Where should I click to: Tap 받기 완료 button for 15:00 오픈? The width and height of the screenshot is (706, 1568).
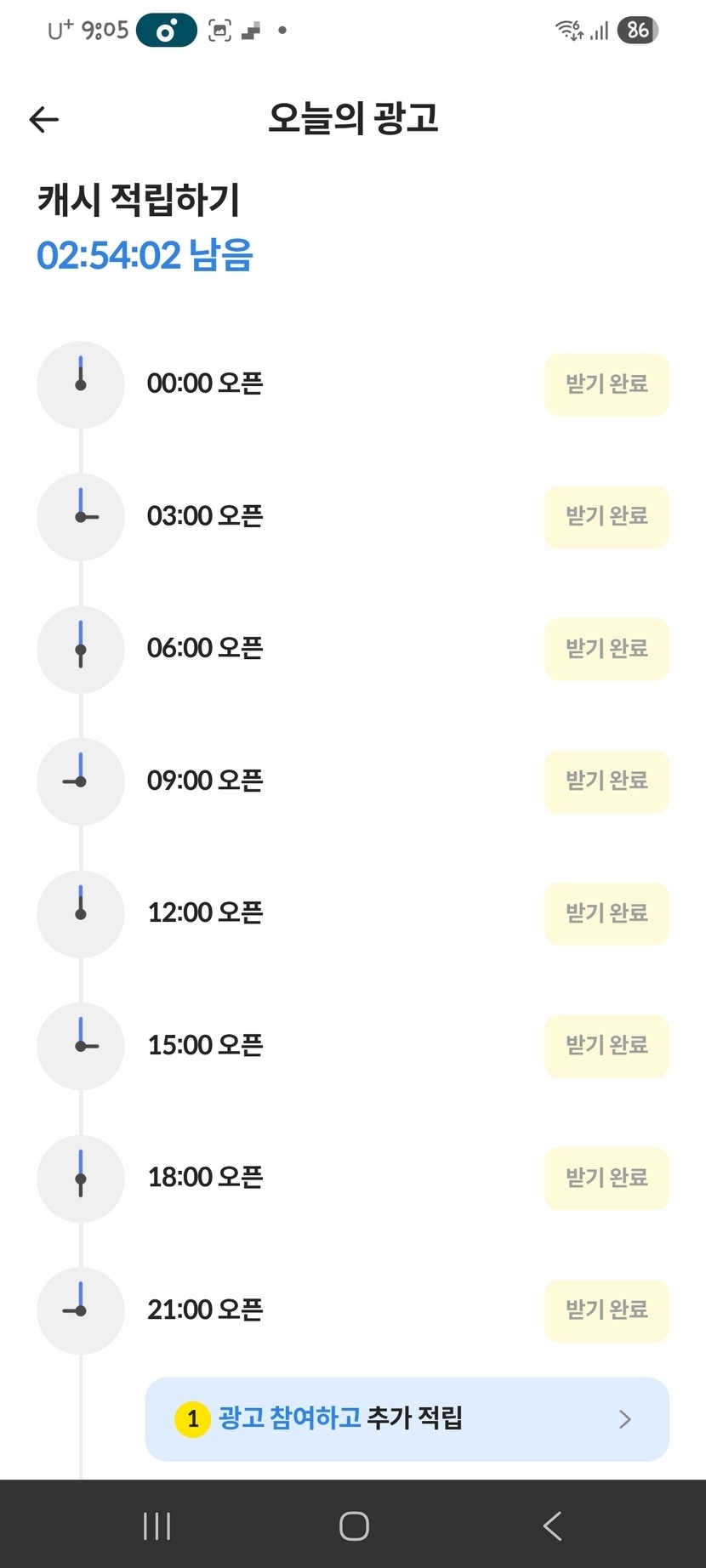coord(606,1046)
